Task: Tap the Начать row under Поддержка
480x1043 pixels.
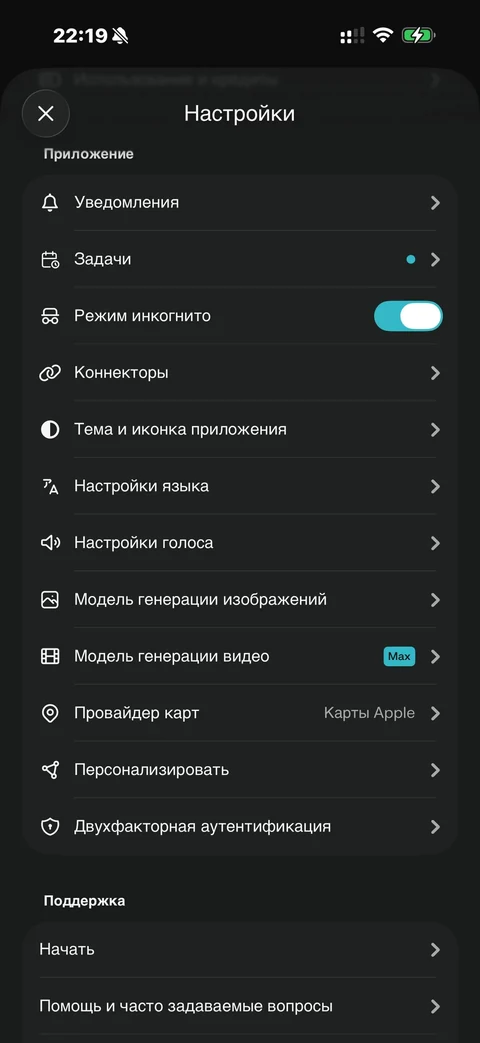Action: pyautogui.click(x=240, y=949)
